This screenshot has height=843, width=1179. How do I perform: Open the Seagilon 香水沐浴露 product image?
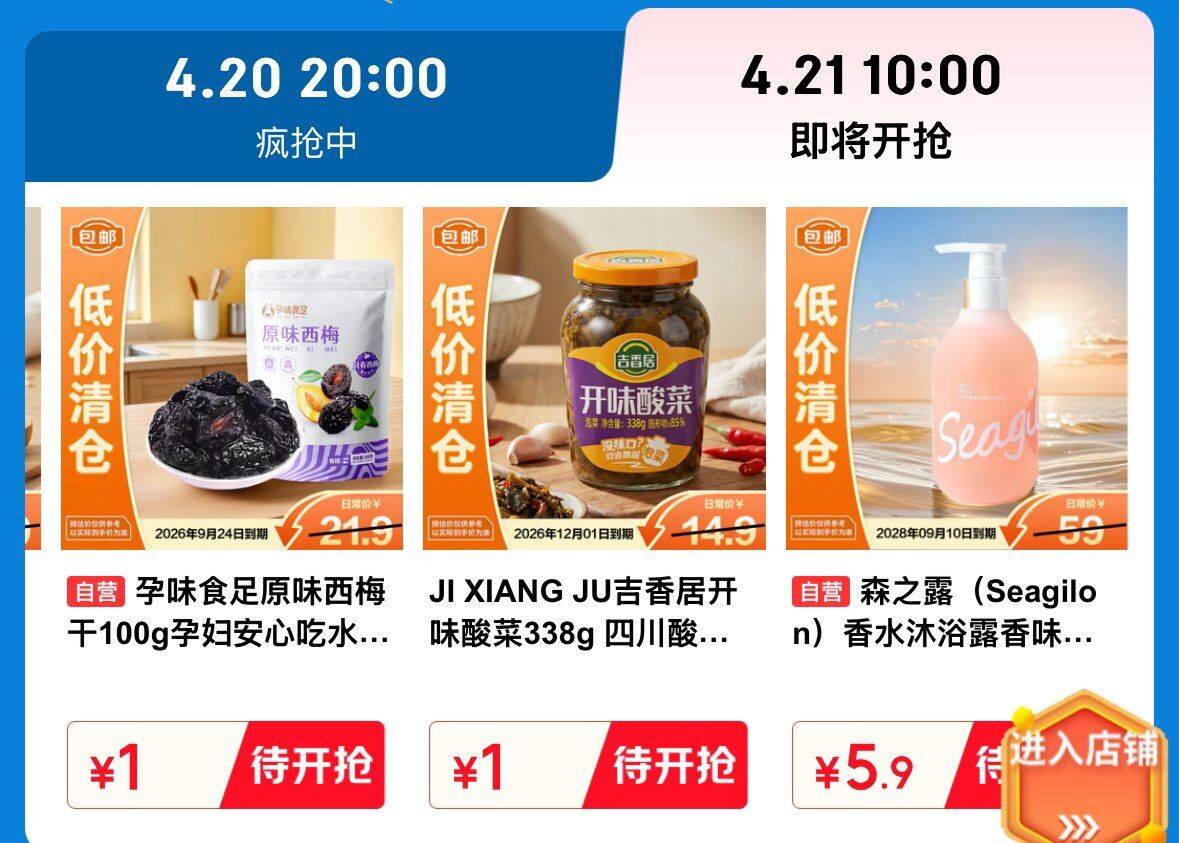coord(956,378)
